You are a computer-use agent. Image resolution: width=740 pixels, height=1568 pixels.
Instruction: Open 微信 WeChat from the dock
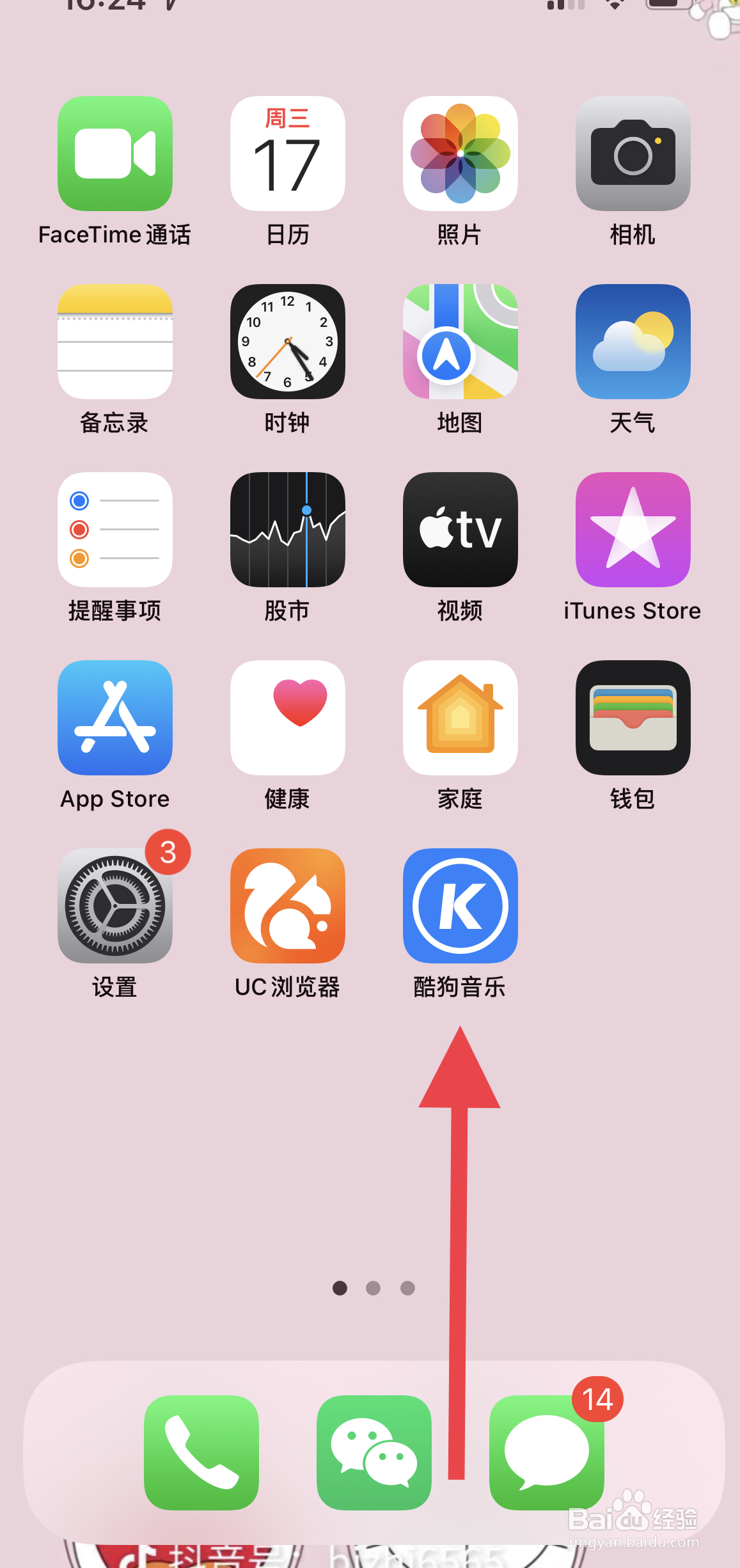(x=374, y=1452)
